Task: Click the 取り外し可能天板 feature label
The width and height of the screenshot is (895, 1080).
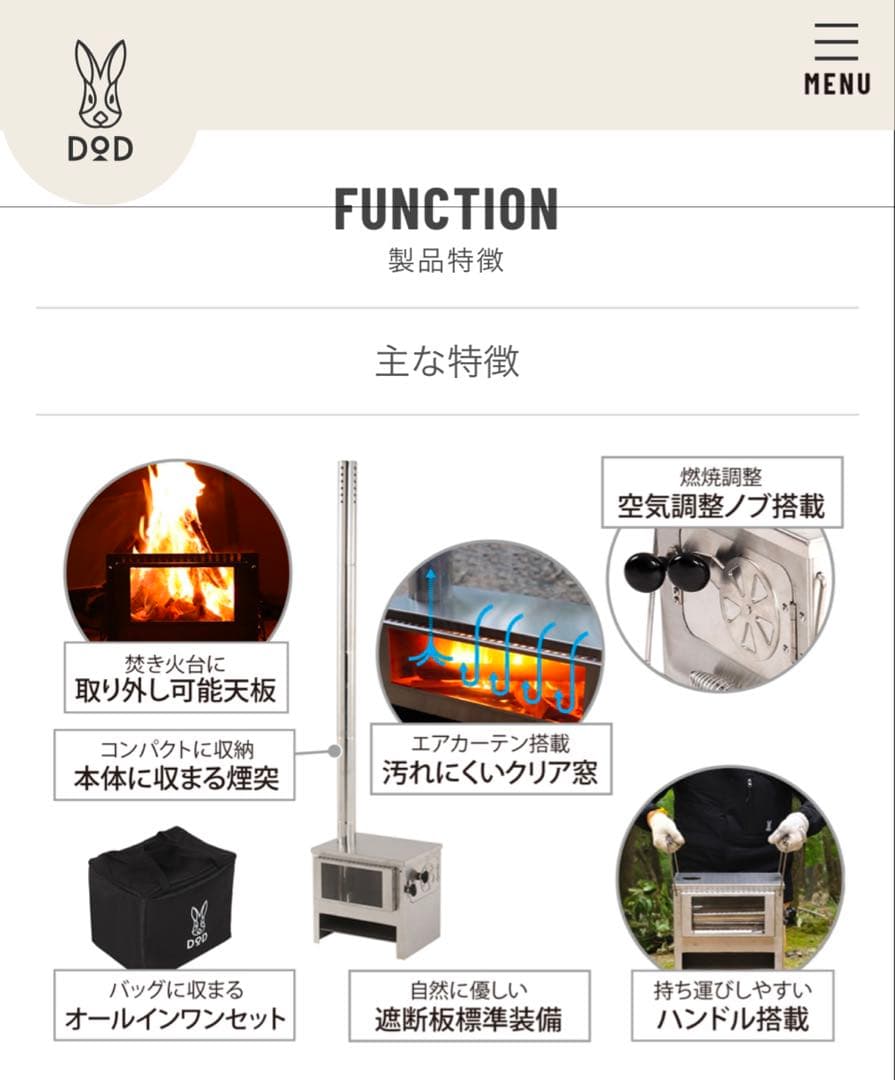Action: (178, 675)
